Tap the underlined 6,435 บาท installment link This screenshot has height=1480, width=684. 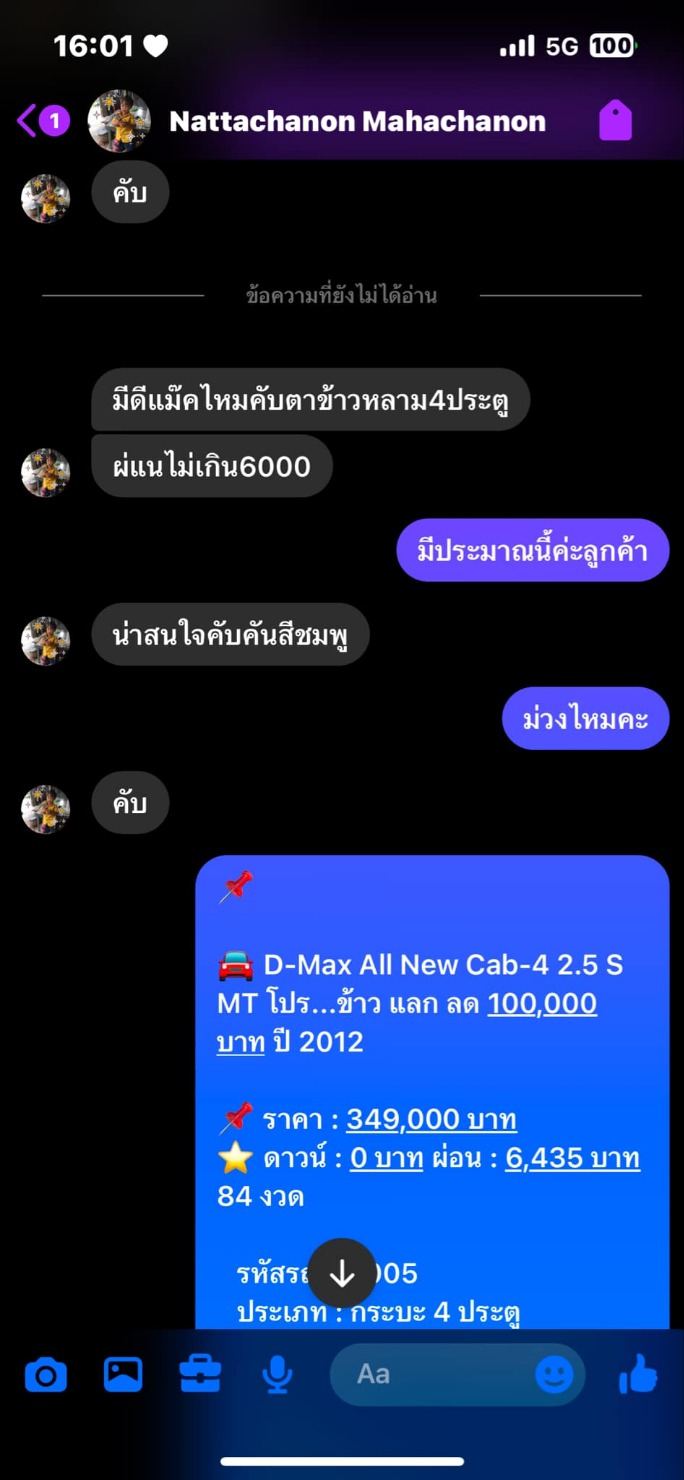pyautogui.click(x=572, y=1158)
